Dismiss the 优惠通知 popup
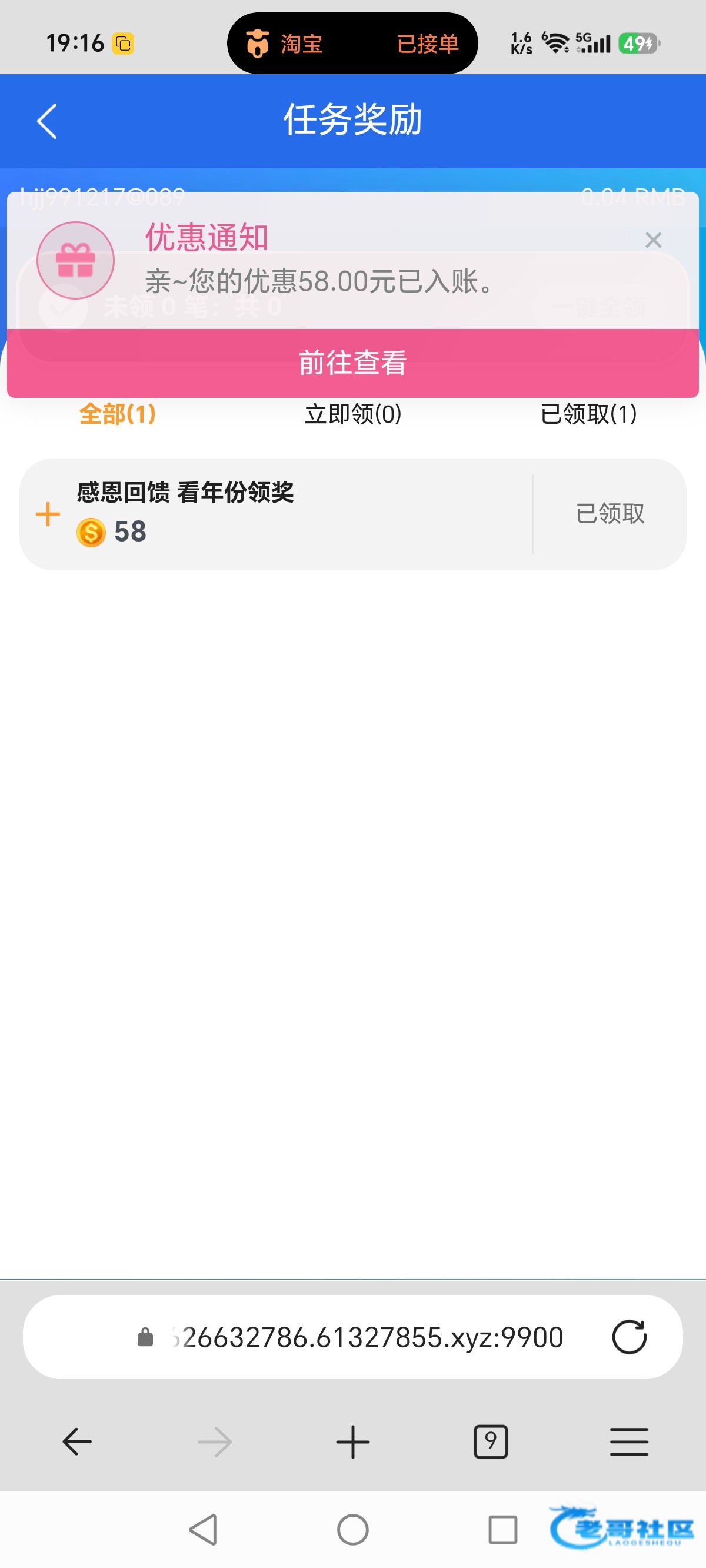Image resolution: width=706 pixels, height=1568 pixels. [x=653, y=240]
